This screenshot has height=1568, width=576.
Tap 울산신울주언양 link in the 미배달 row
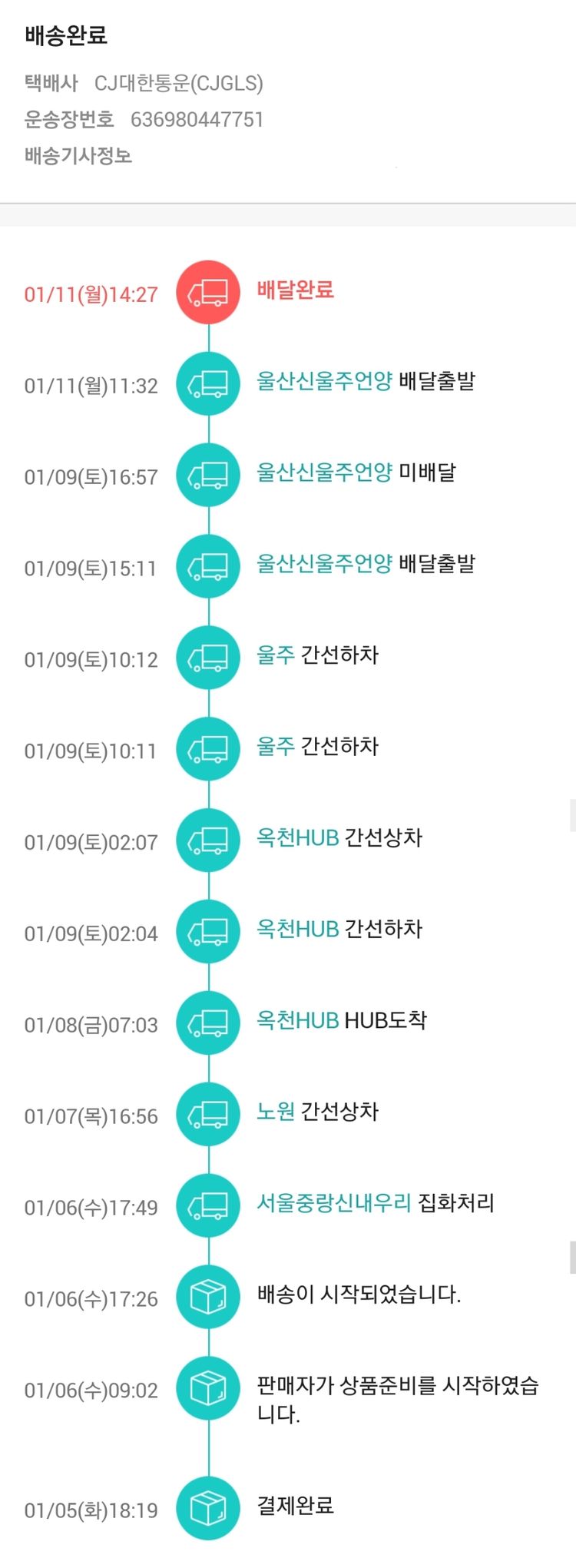tap(324, 472)
